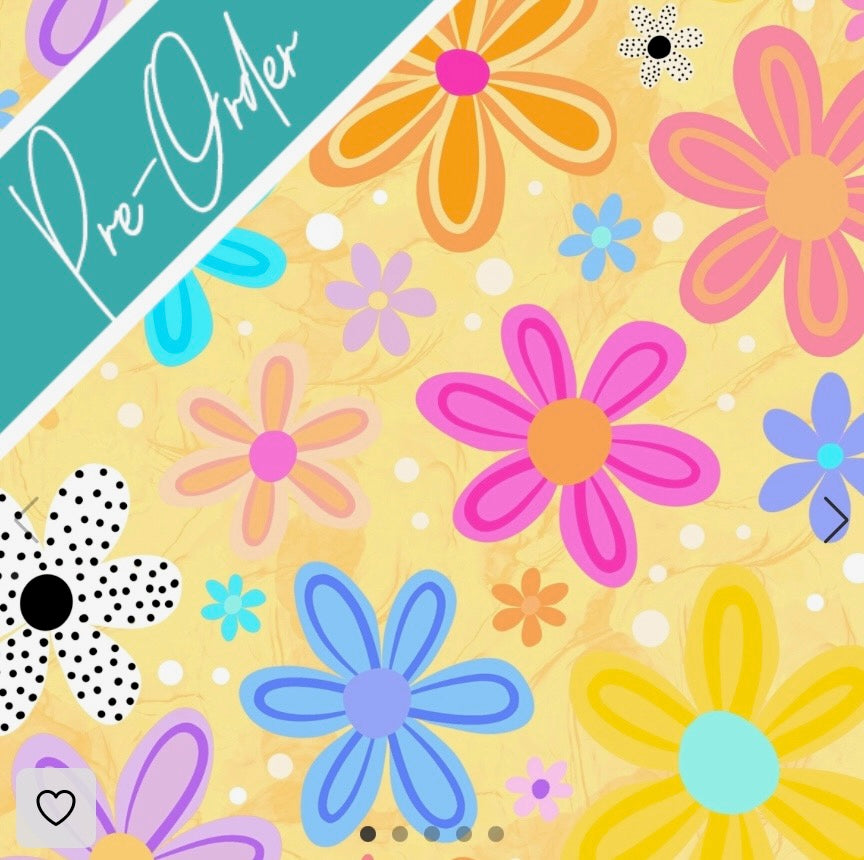Jump to the last image dot

coord(496,834)
